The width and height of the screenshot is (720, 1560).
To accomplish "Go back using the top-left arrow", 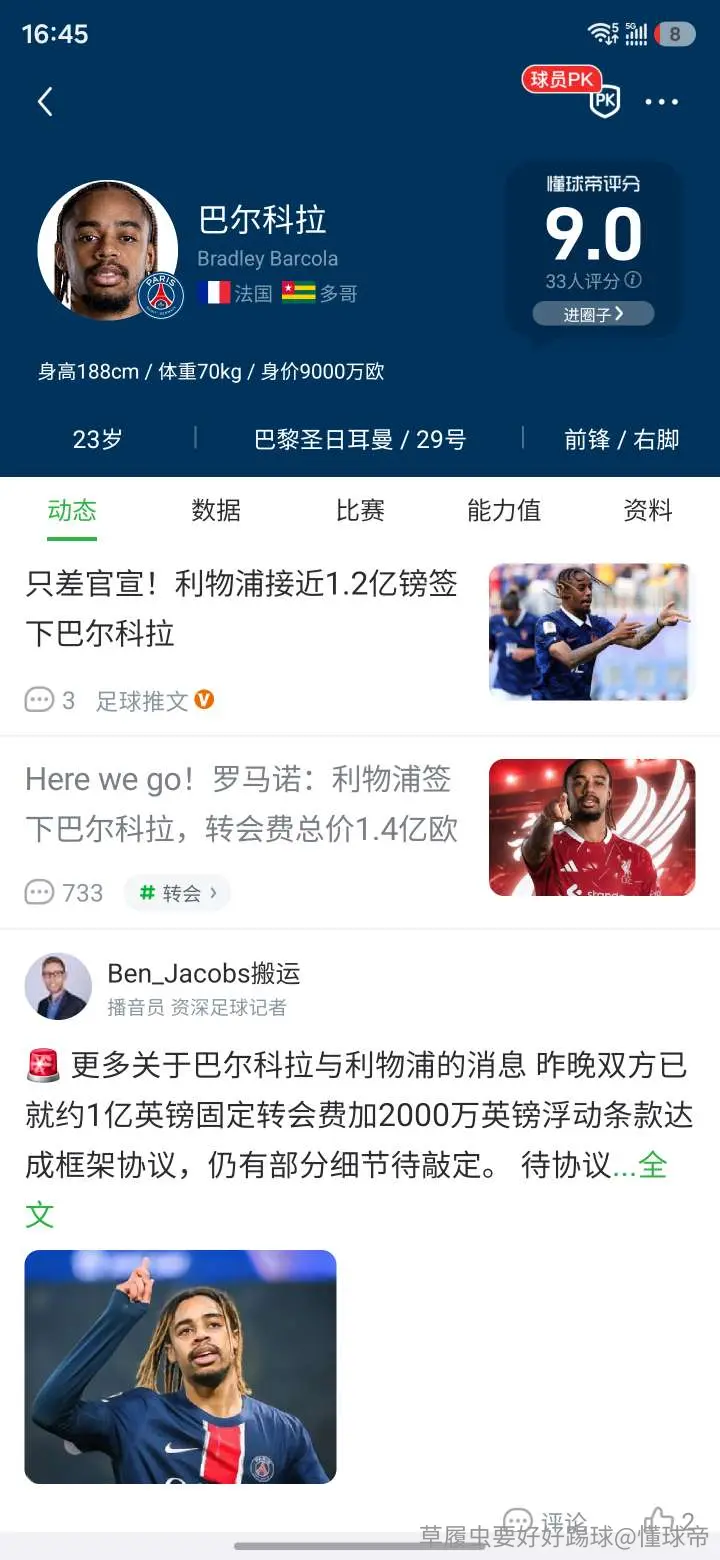I will pos(45,102).
